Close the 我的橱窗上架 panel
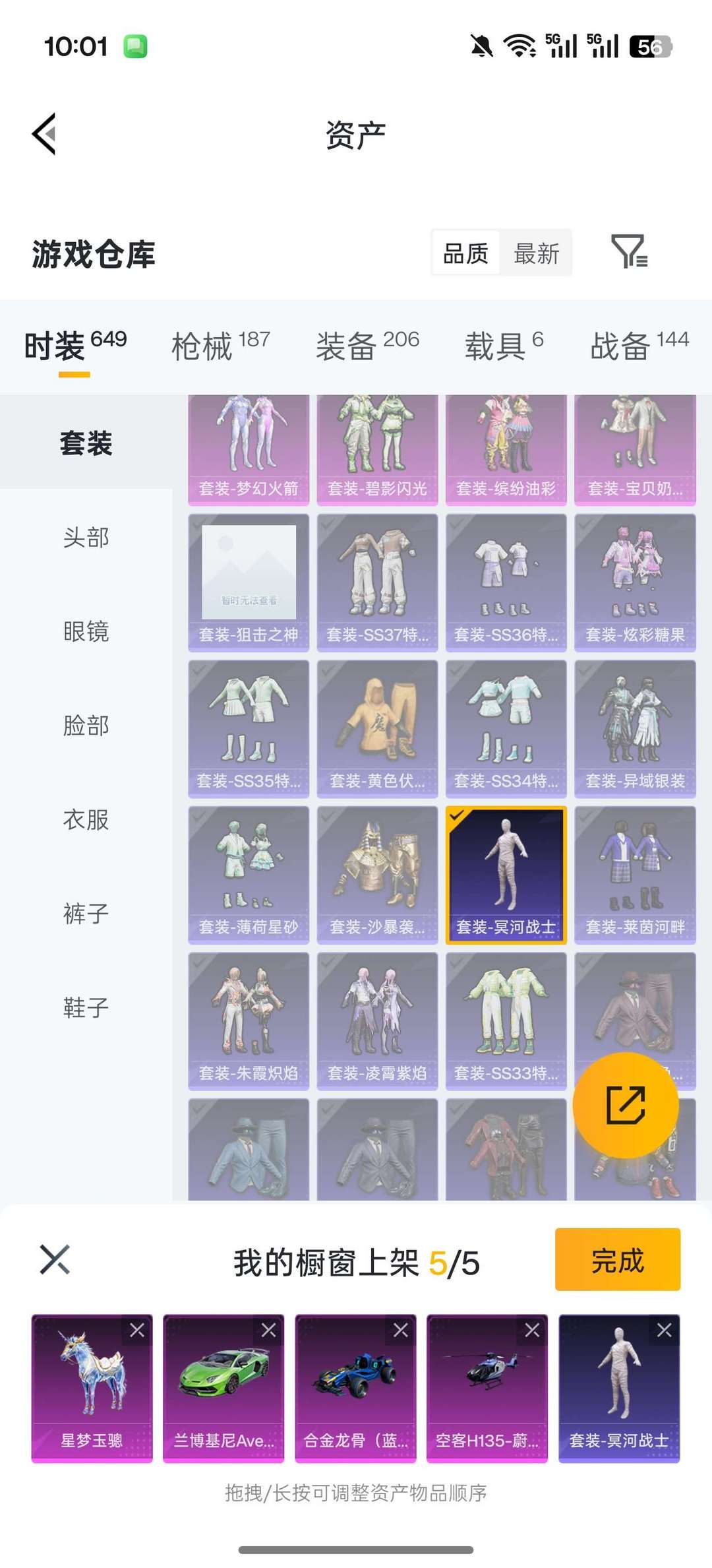 point(55,1259)
